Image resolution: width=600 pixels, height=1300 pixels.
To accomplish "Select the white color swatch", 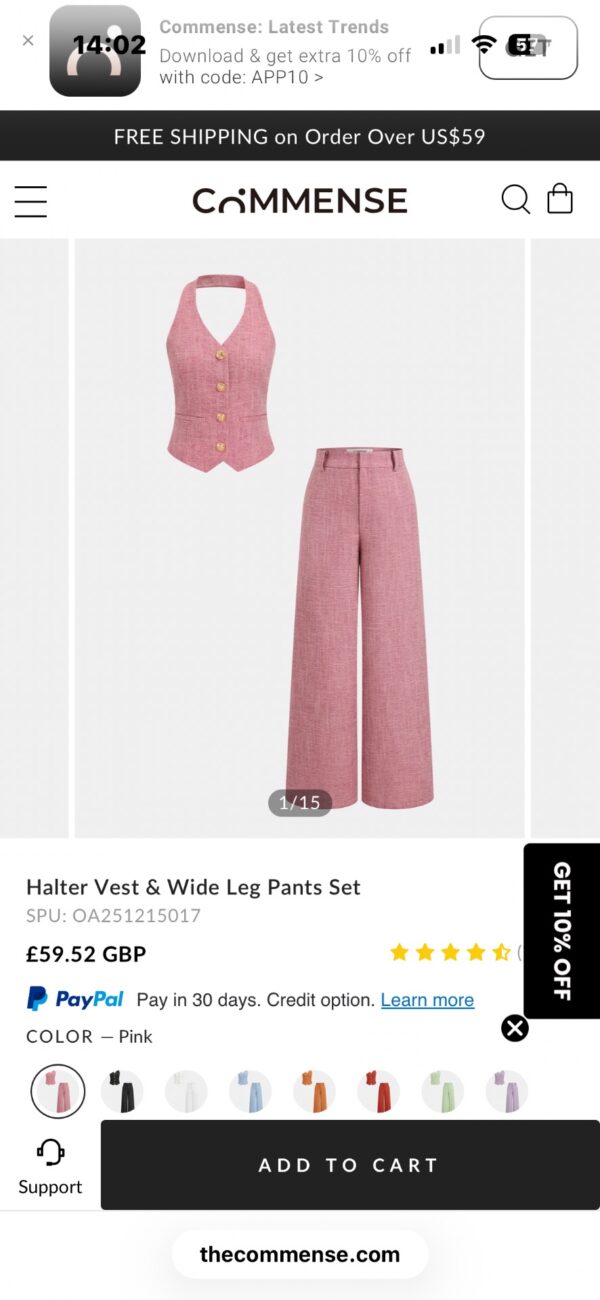I will (x=186, y=1091).
